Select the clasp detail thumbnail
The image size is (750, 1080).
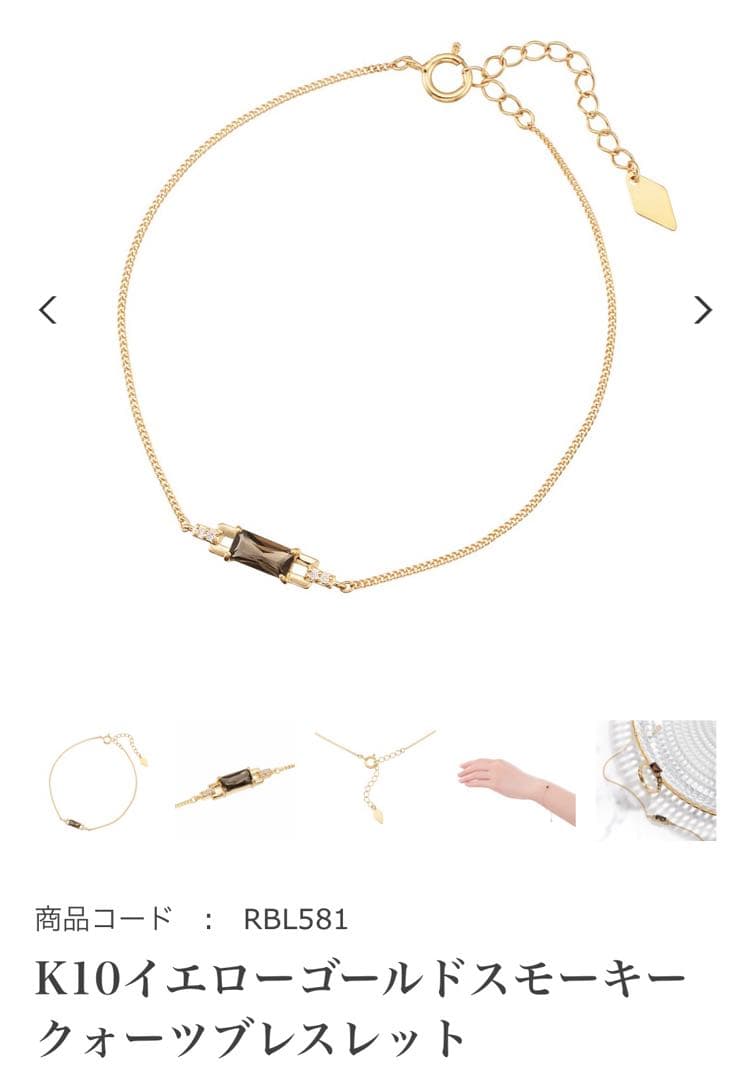point(375,780)
